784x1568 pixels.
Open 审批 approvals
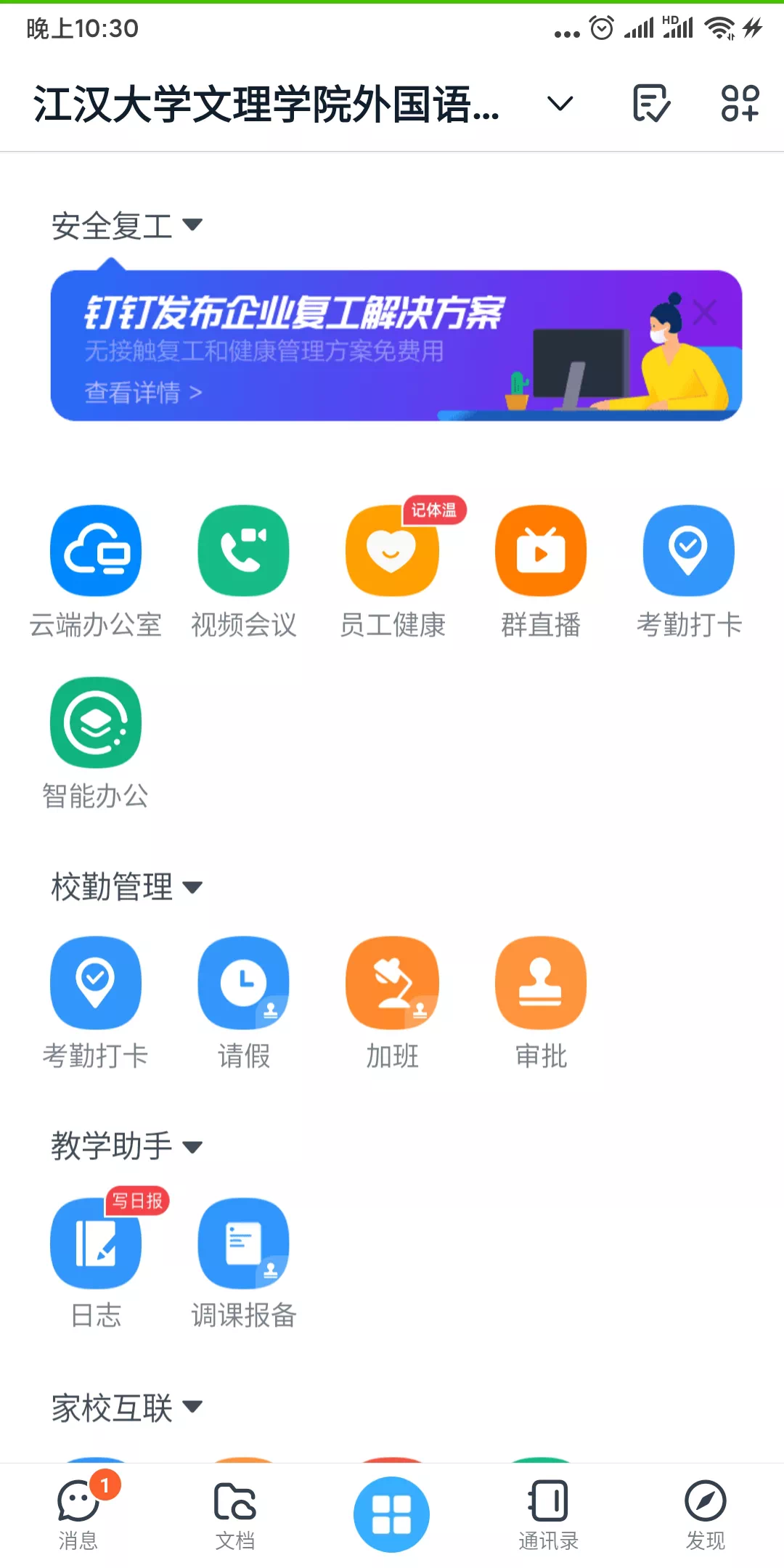[540, 982]
